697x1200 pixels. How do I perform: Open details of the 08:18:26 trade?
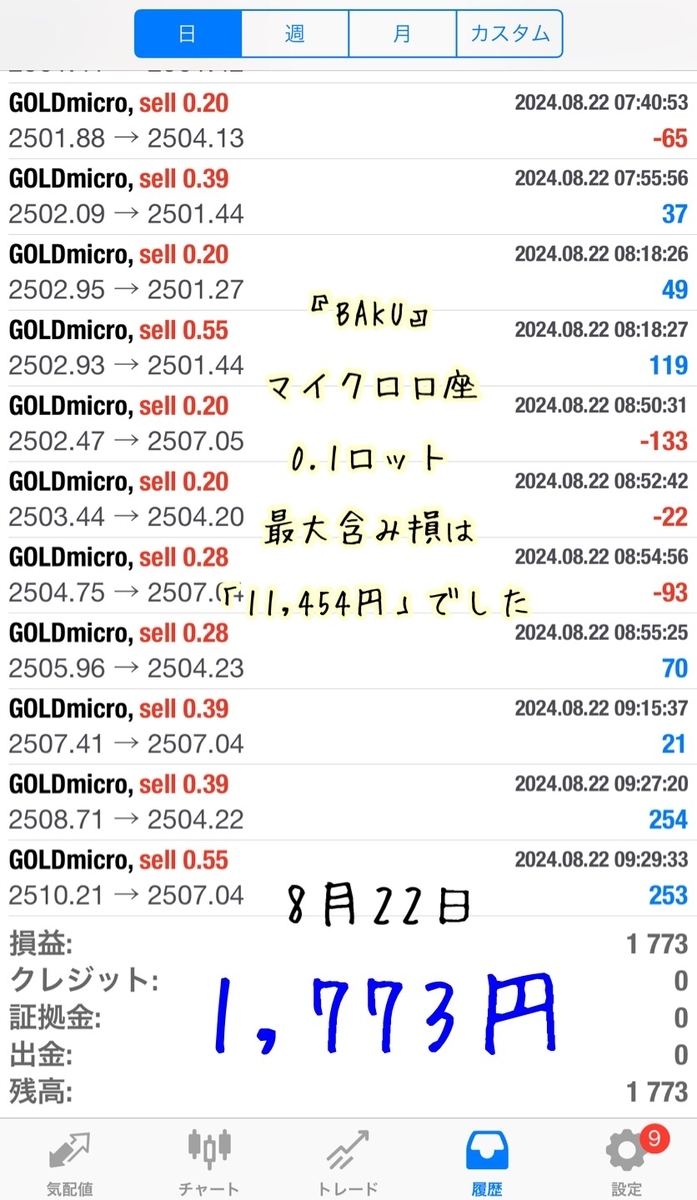(348, 272)
